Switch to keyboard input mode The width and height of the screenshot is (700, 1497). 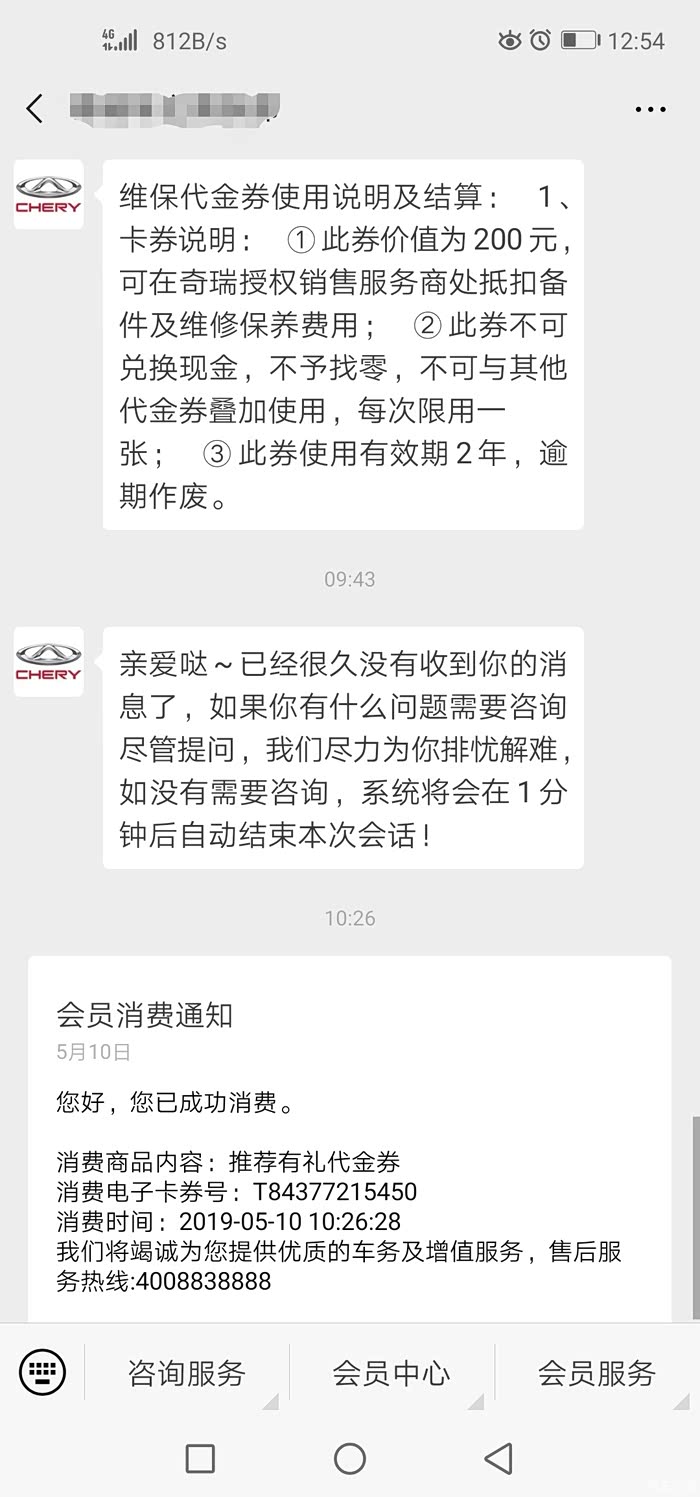pyautogui.click(x=43, y=1372)
